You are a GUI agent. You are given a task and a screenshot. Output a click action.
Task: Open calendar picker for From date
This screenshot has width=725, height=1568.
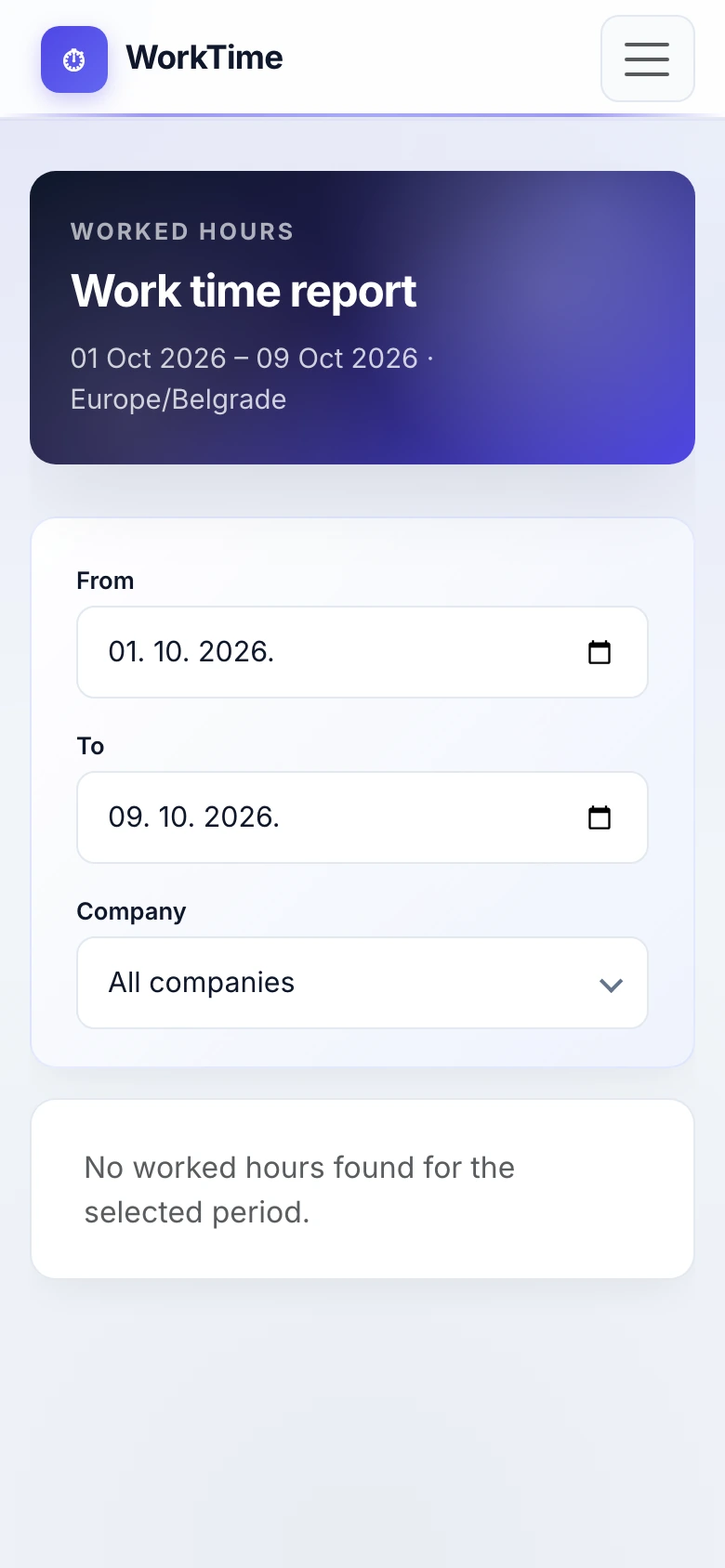[600, 652]
